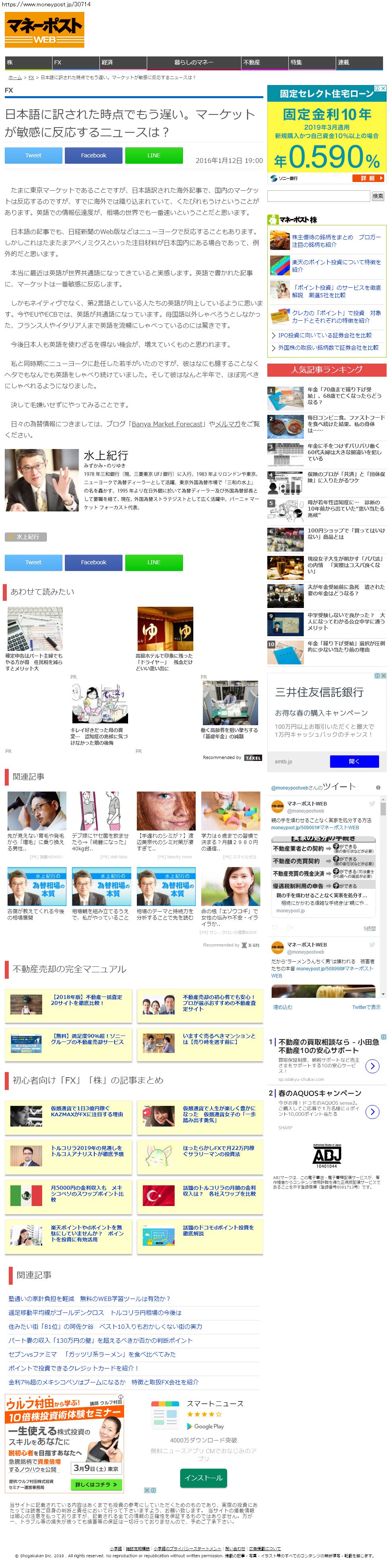This screenshot has width=391, height=1568.
Task: Open the 株 navigation tab
Action: click(x=28, y=63)
